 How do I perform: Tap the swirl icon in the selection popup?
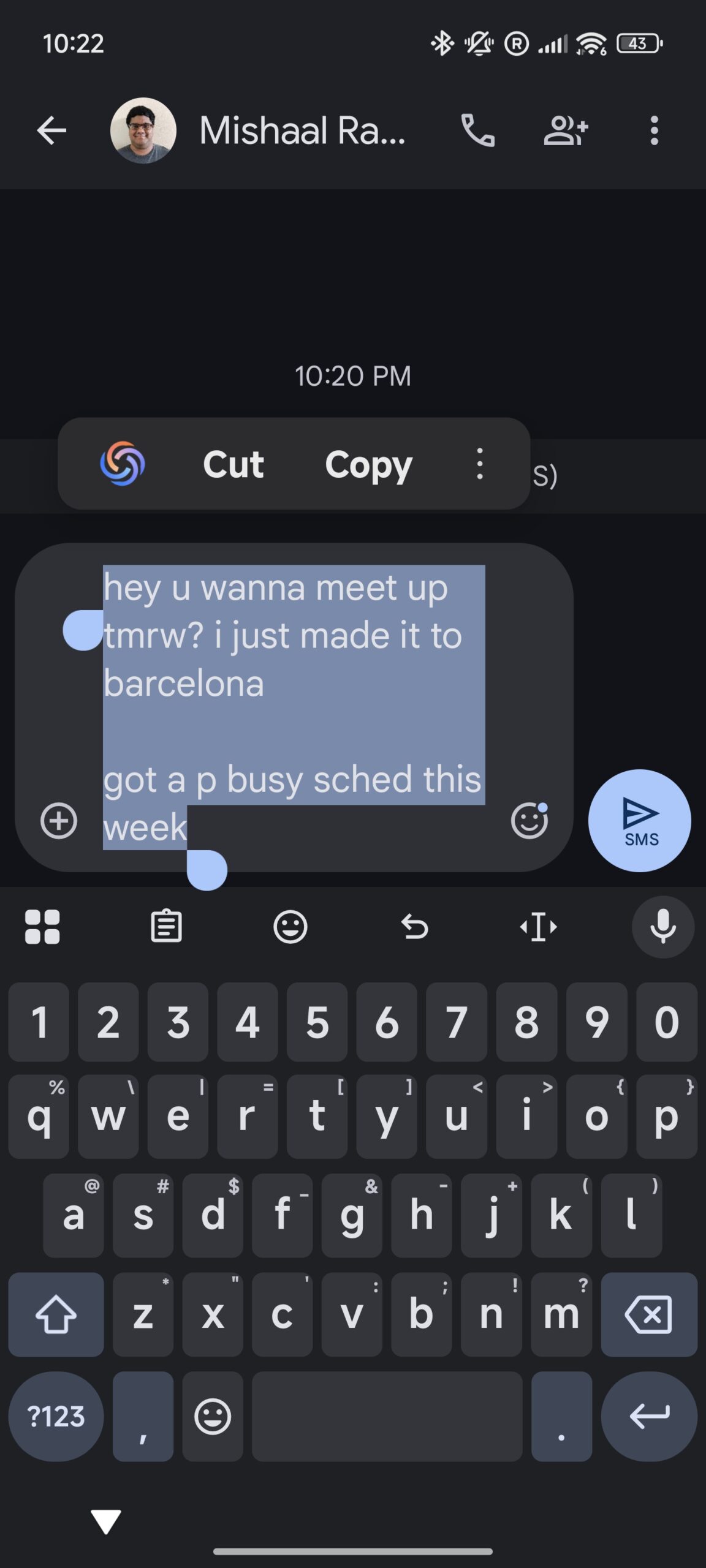coord(123,464)
